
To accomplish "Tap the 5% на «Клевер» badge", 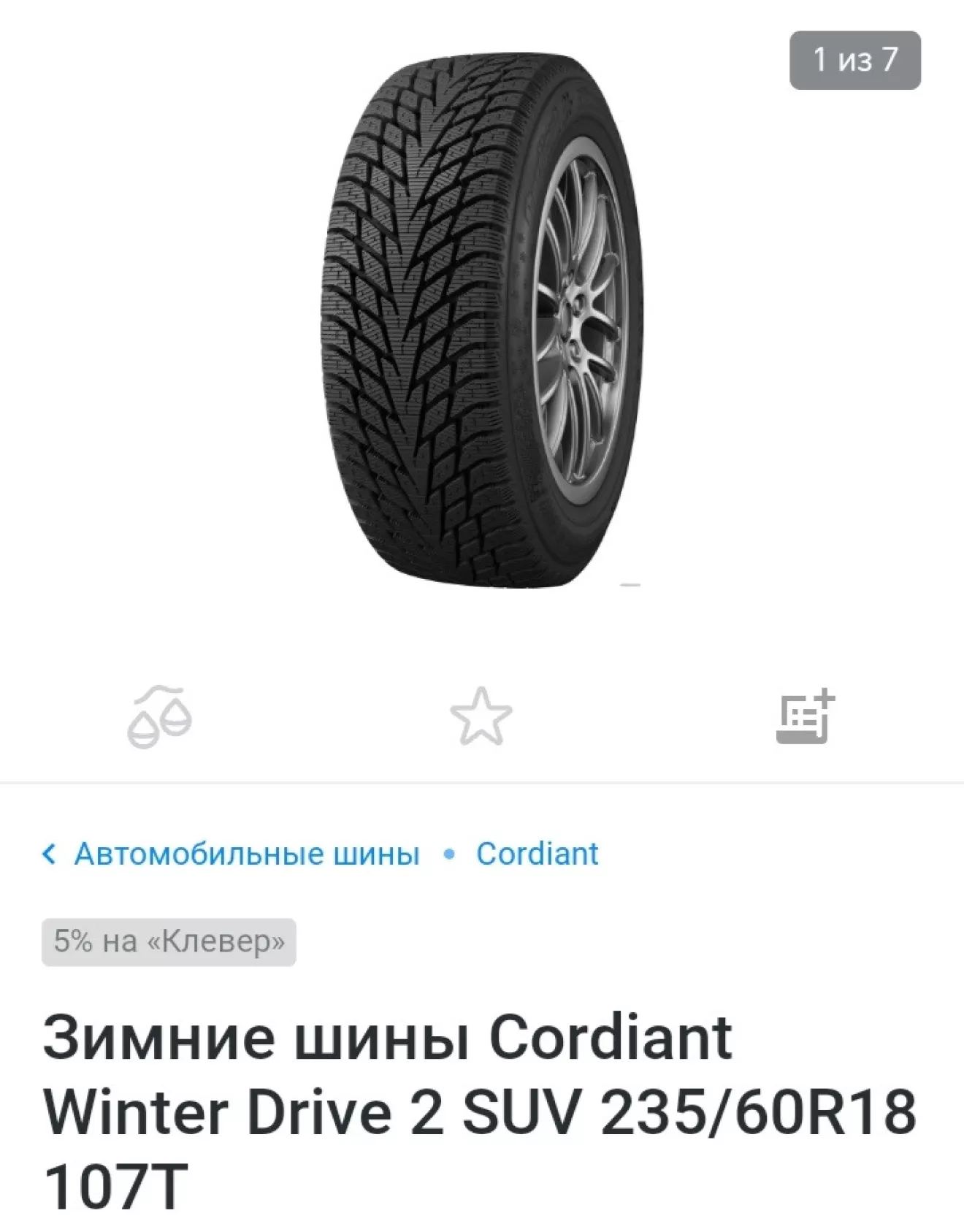I will [x=169, y=942].
